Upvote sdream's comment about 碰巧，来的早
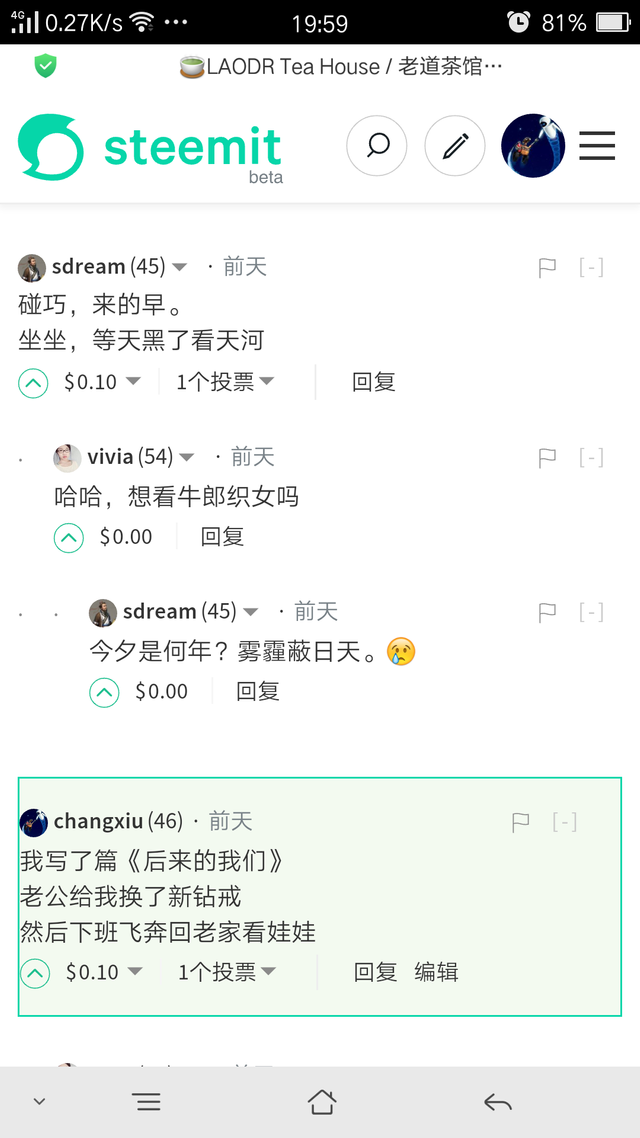Screen dimensions: 640x1138 point(33,382)
